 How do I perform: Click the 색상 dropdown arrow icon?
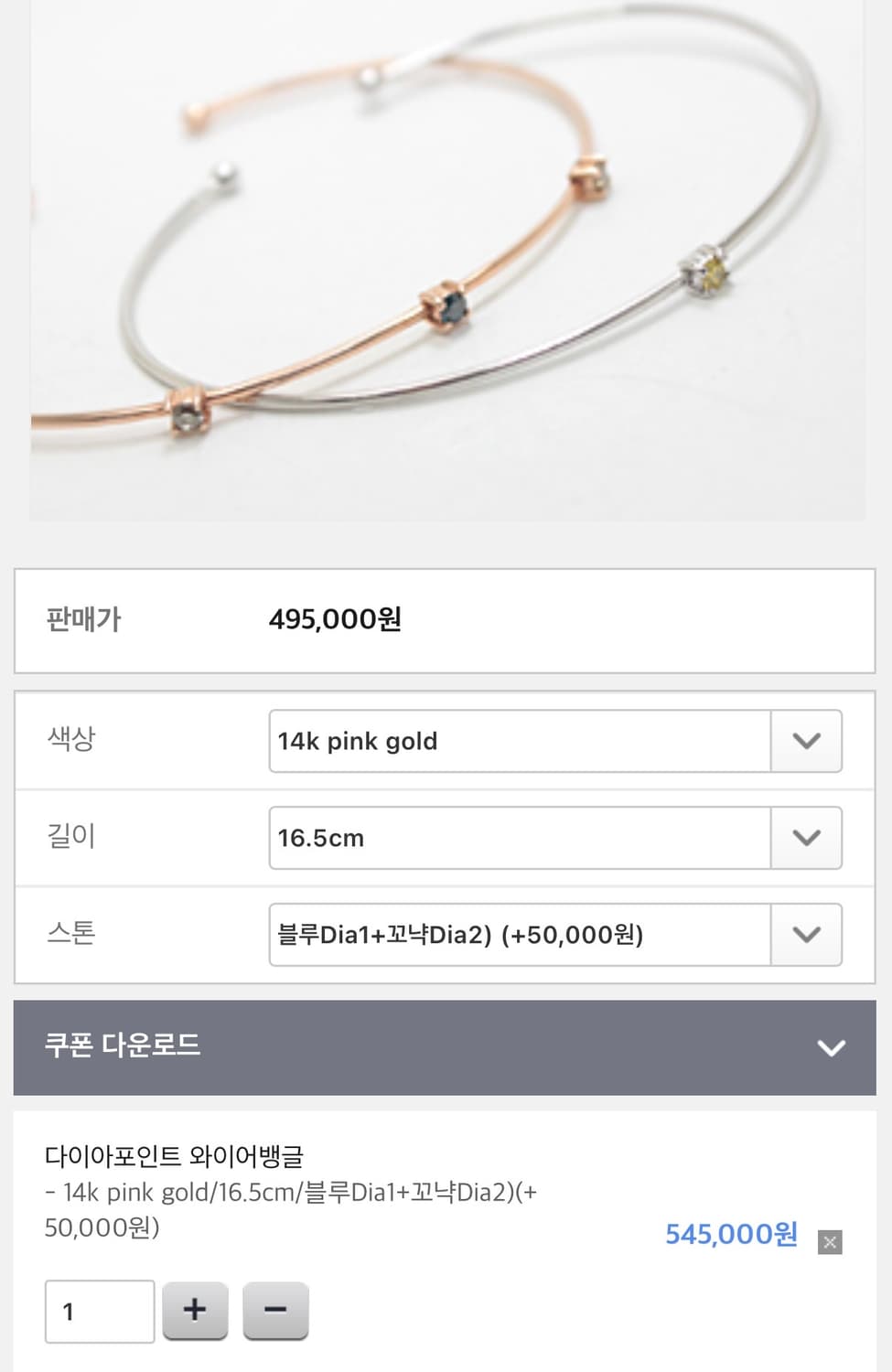tap(806, 741)
